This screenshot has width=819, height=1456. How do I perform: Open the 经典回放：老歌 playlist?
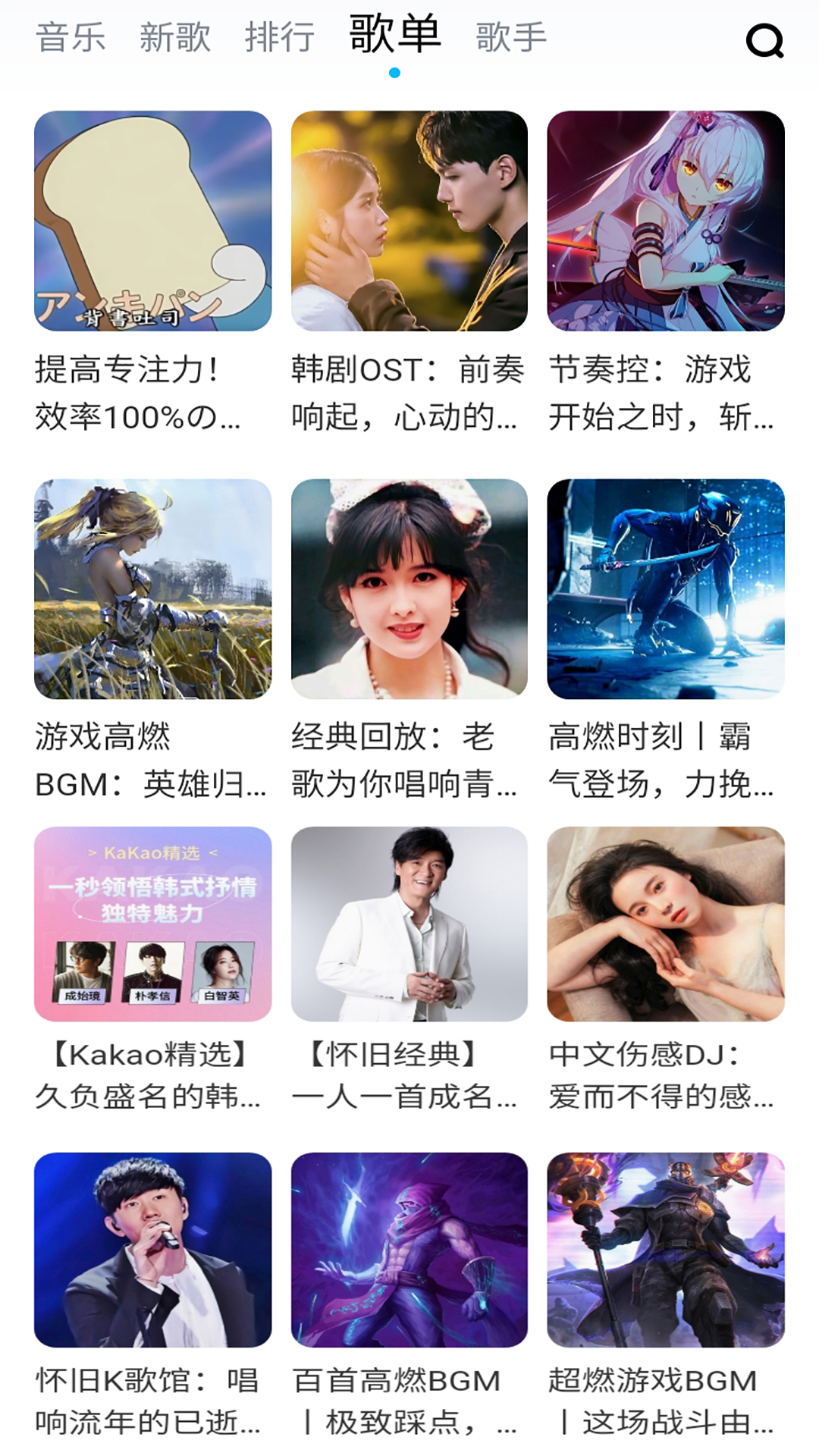[409, 588]
